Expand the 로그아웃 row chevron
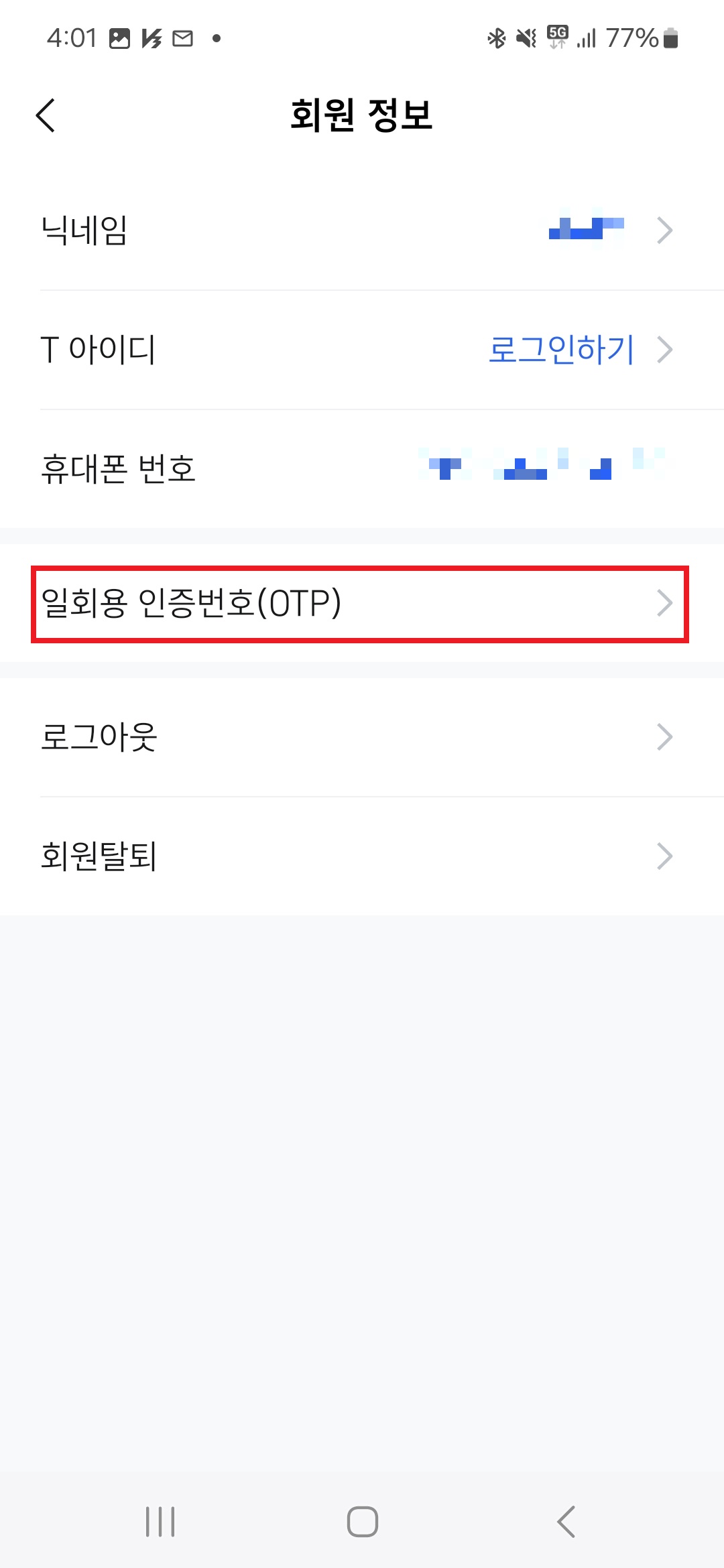 point(665,737)
